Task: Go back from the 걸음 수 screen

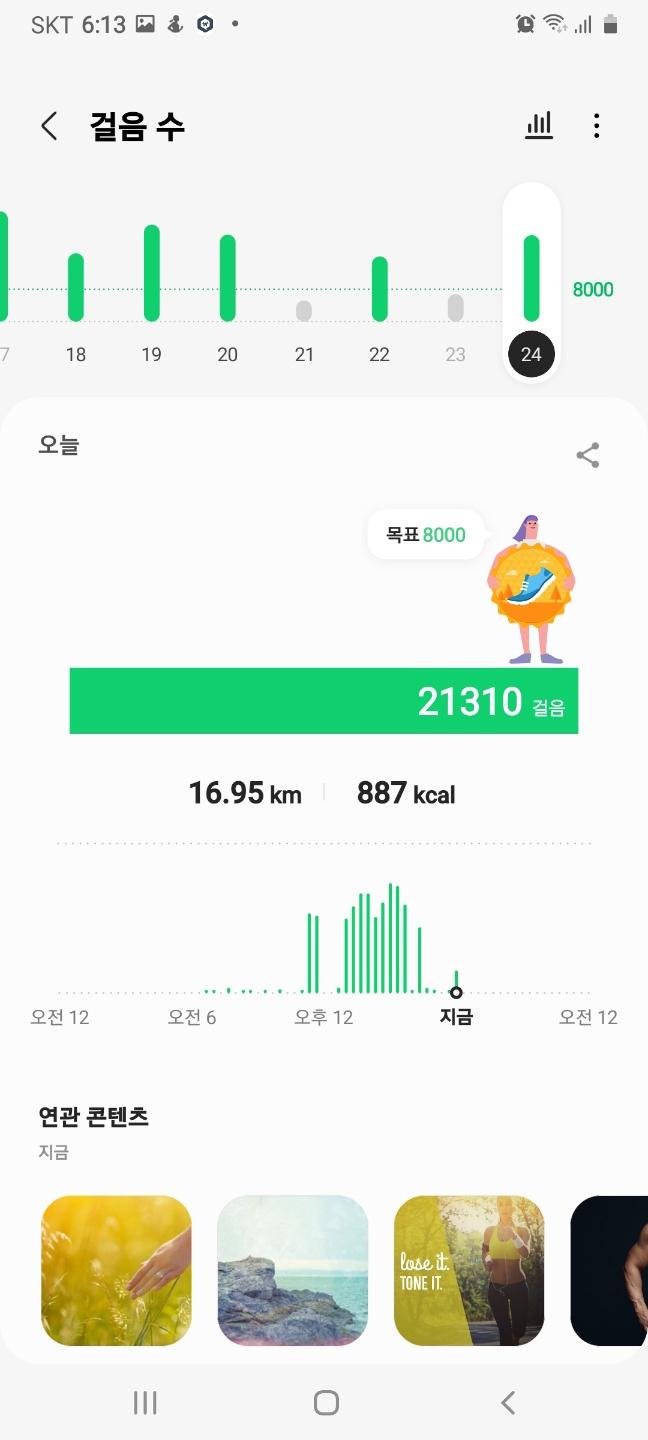Action: [x=49, y=126]
